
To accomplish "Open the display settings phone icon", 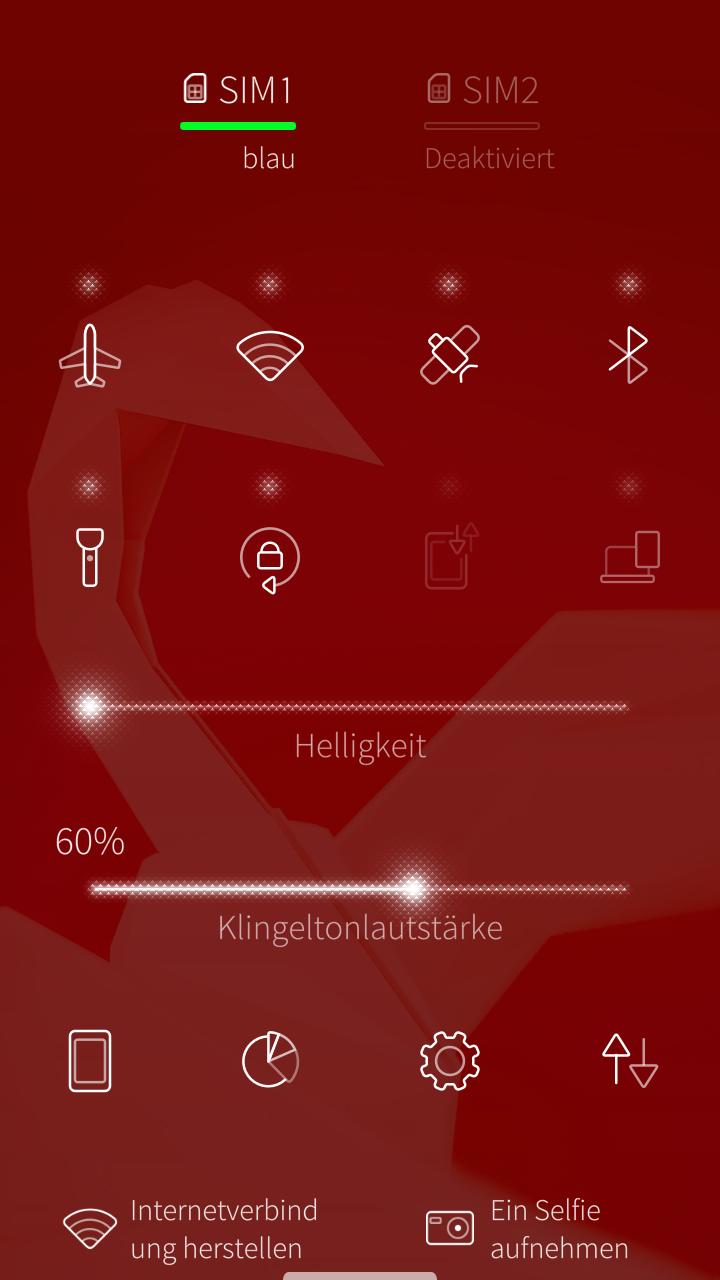I will click(x=90, y=1060).
